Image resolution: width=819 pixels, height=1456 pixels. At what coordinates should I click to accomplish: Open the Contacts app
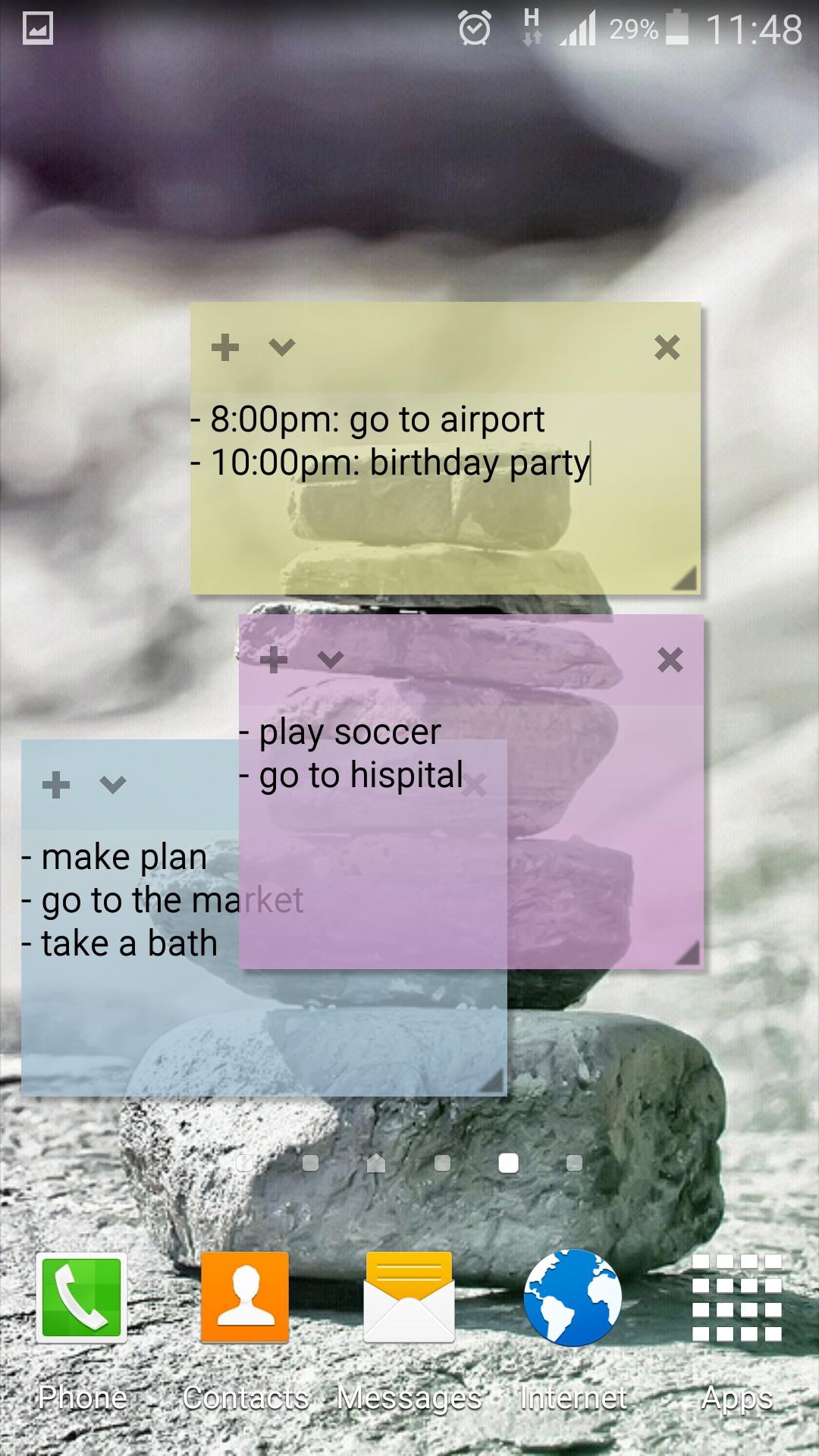tap(244, 1298)
